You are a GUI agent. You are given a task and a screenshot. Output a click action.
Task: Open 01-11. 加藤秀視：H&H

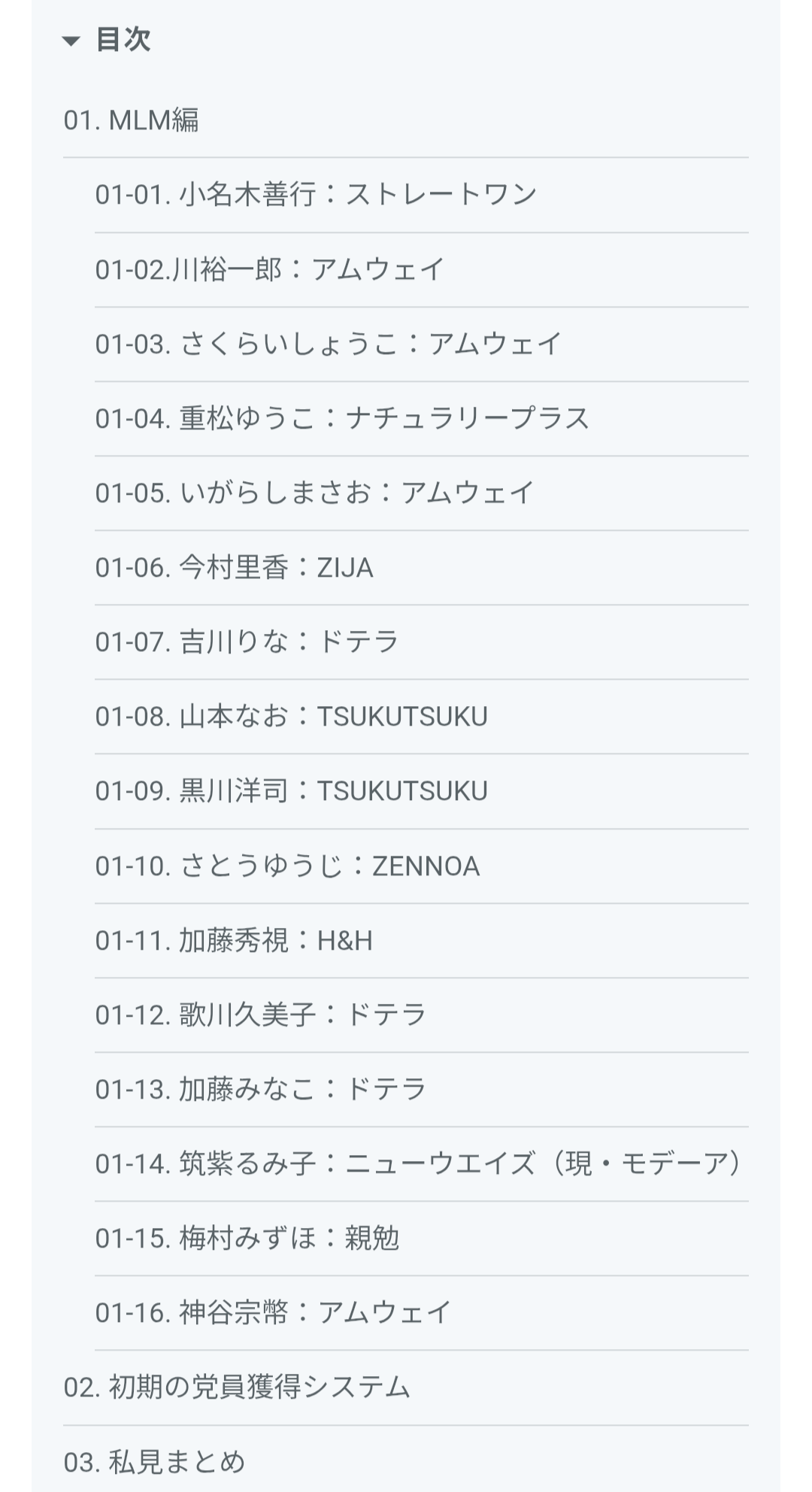tap(234, 941)
